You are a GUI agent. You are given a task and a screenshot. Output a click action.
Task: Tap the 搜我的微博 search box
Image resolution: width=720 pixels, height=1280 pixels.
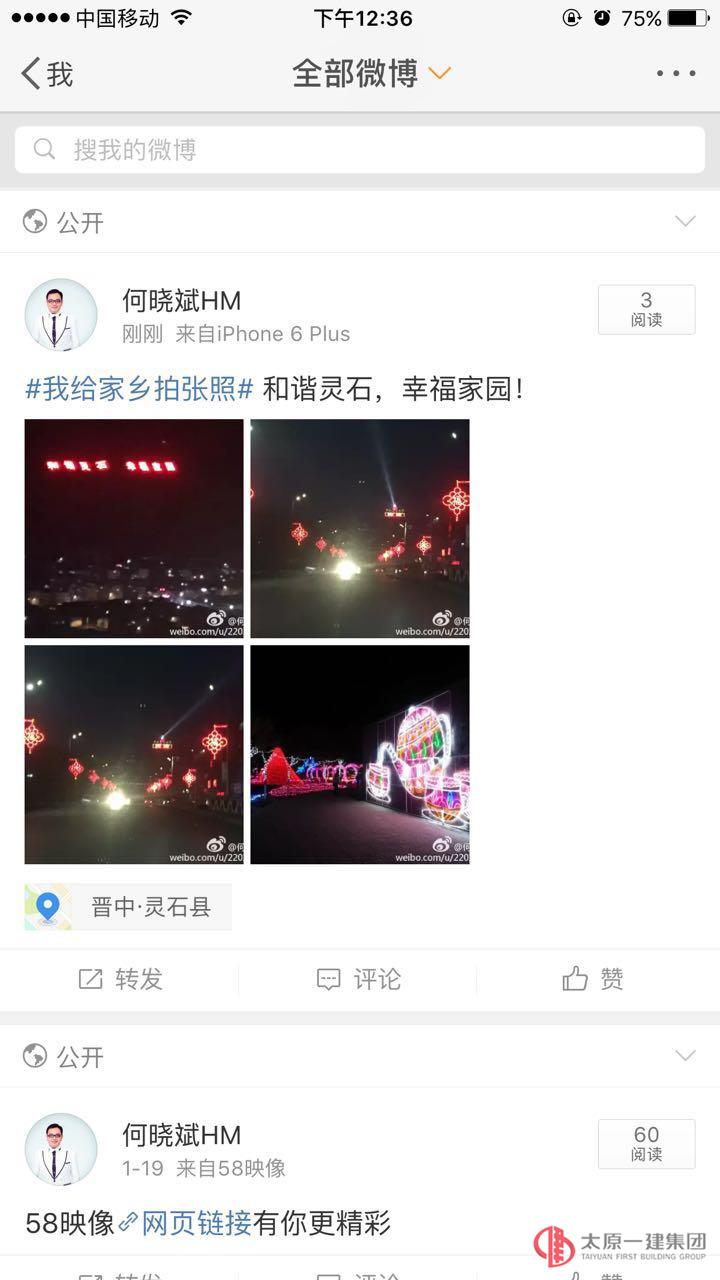click(360, 150)
